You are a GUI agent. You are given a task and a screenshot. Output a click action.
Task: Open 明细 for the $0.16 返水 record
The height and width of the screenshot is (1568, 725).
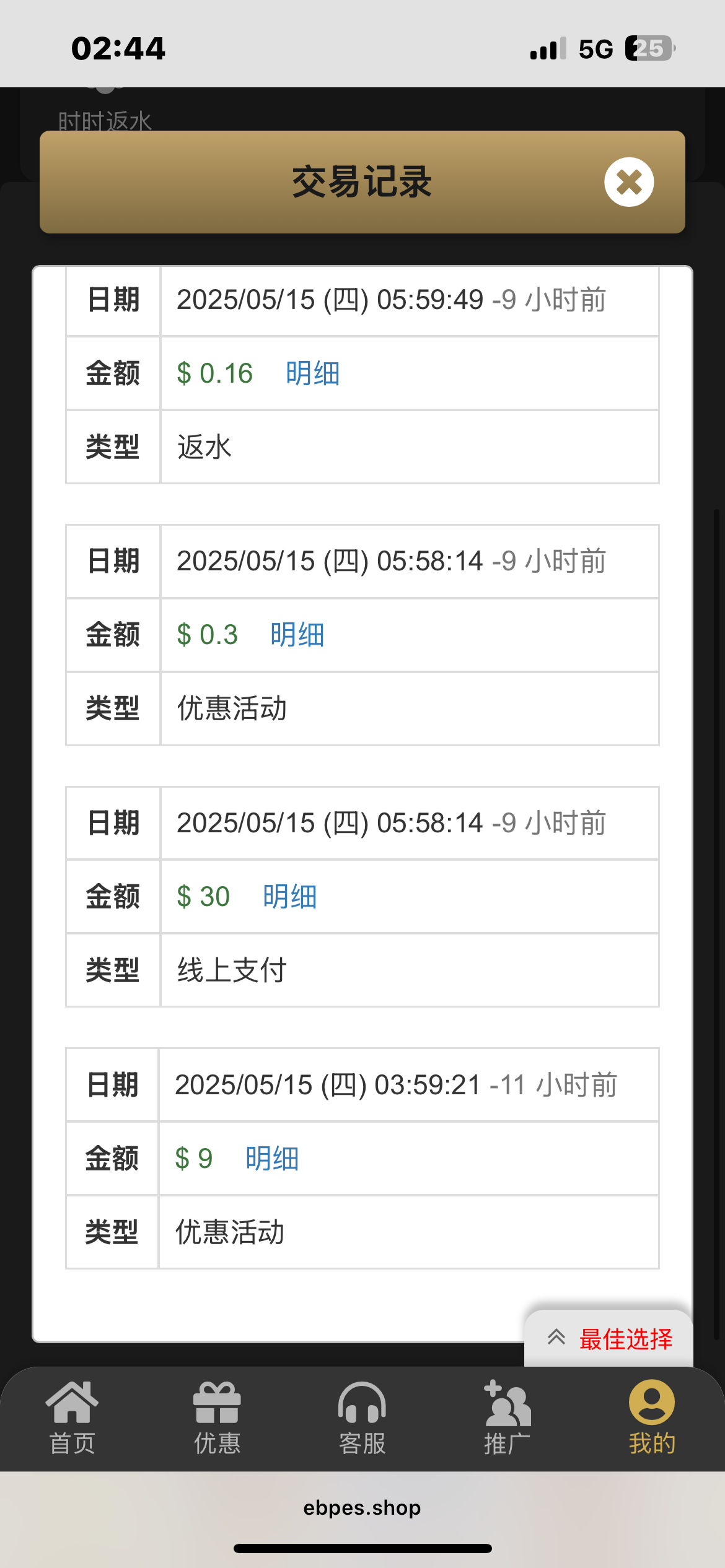click(312, 373)
